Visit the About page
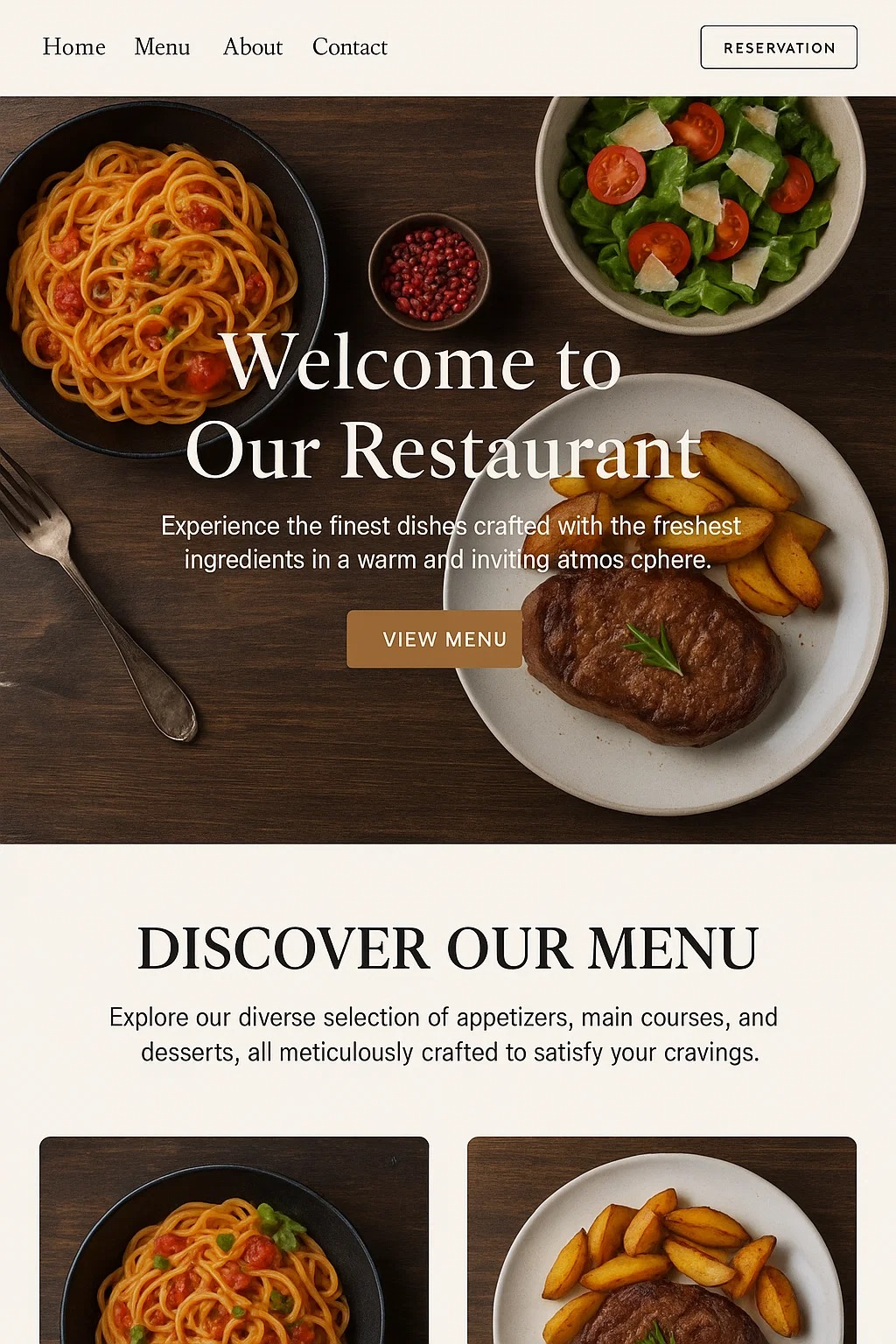Viewport: 896px width, 1344px height. pos(253,47)
